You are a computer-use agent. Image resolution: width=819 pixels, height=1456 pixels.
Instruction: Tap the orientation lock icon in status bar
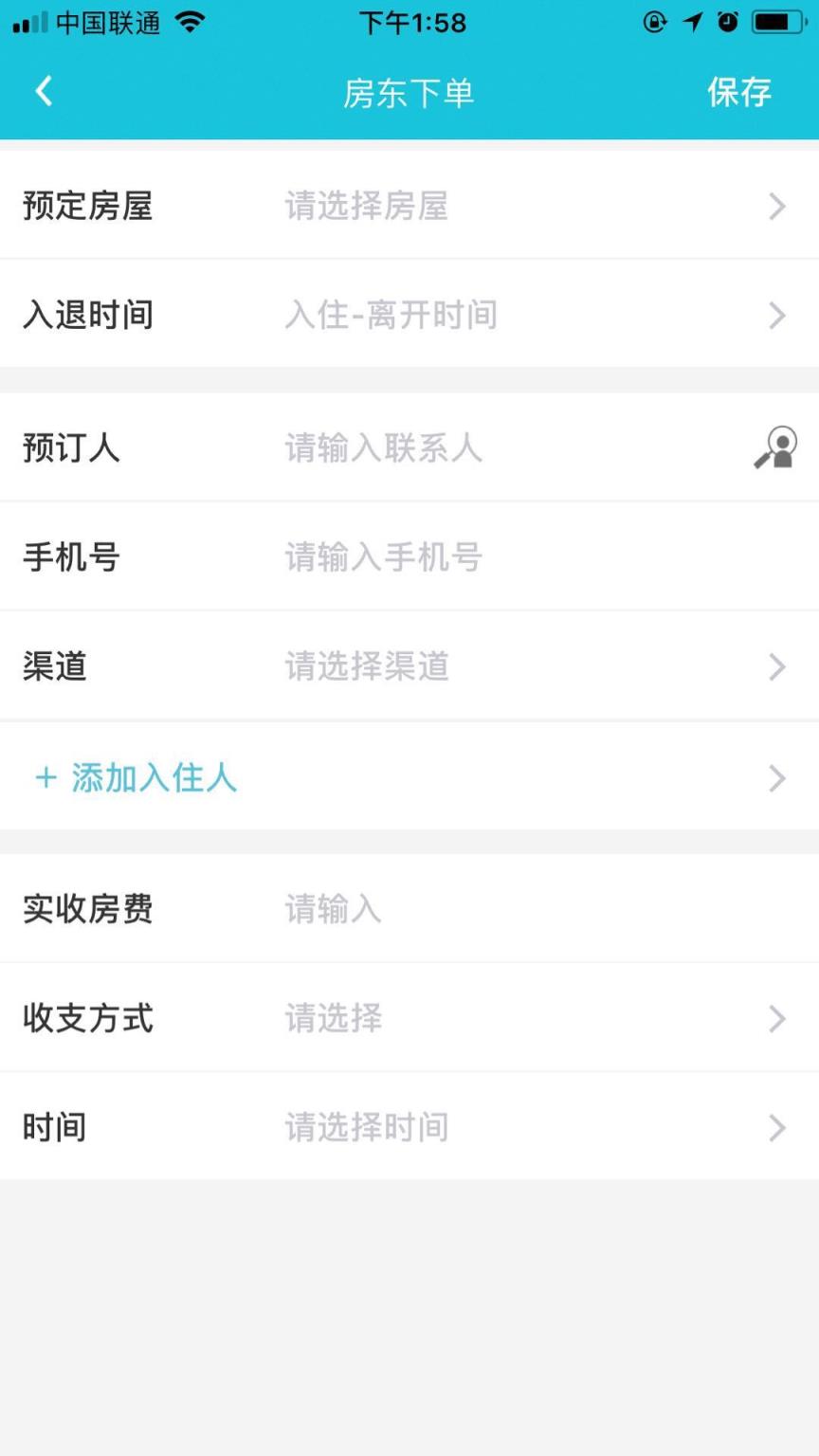656,23
